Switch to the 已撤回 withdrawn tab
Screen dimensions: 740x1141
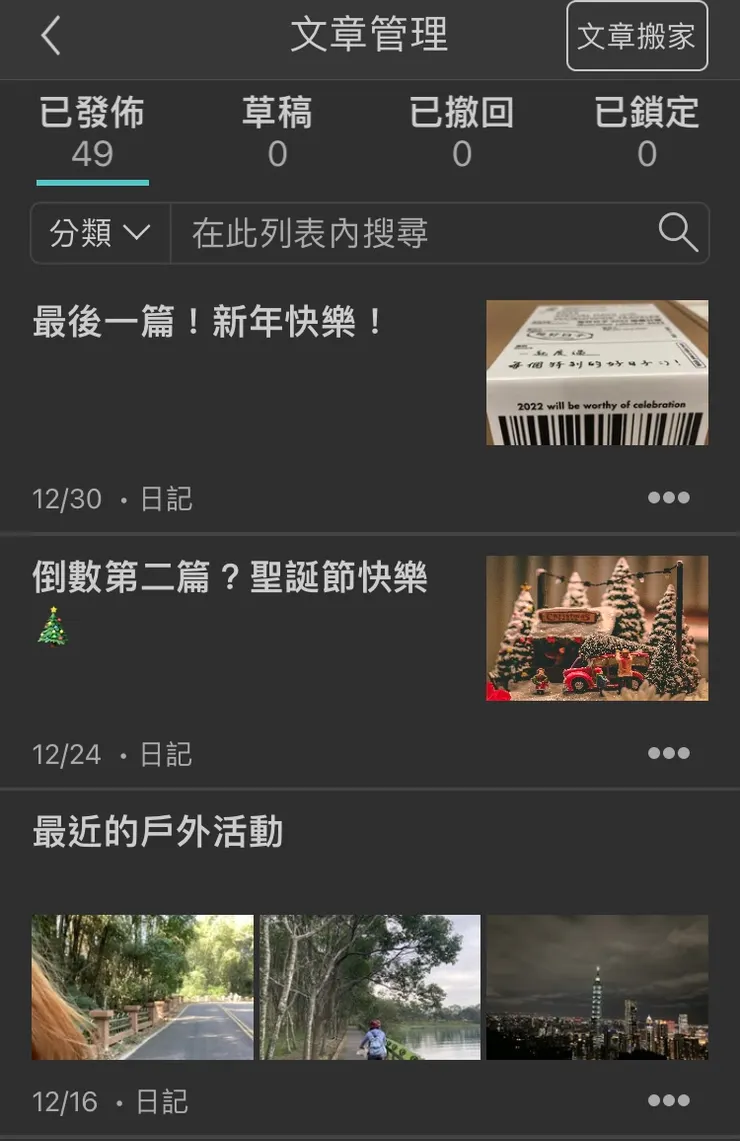click(462, 130)
